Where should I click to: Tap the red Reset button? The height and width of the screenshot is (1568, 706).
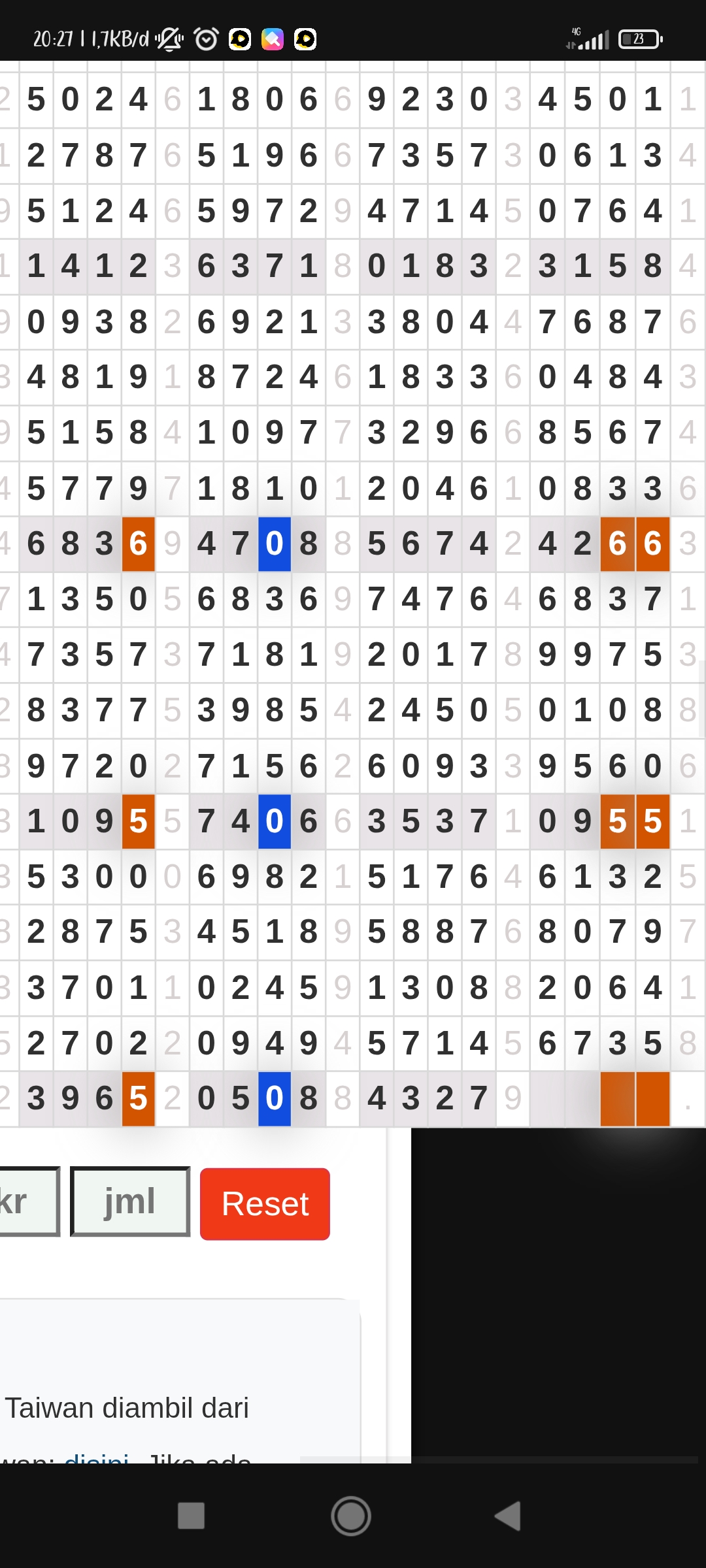click(x=265, y=1203)
